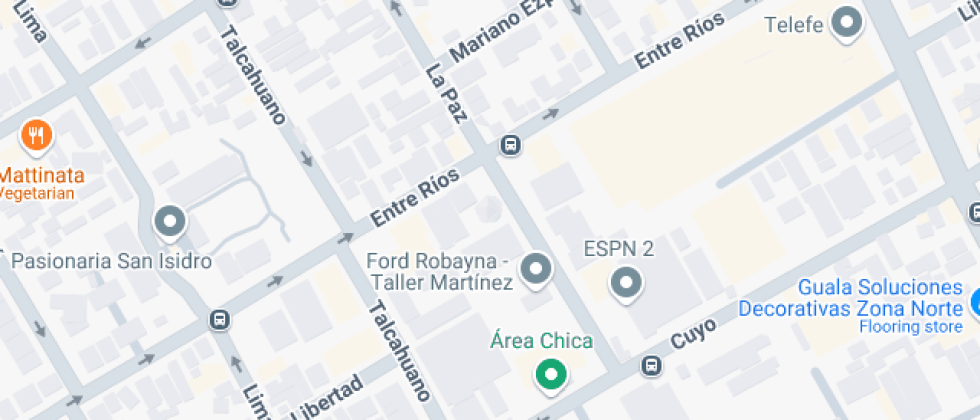Select the Pasionaria San Isidro marker
Viewport: 980px width, 420px height.
pyautogui.click(x=169, y=222)
